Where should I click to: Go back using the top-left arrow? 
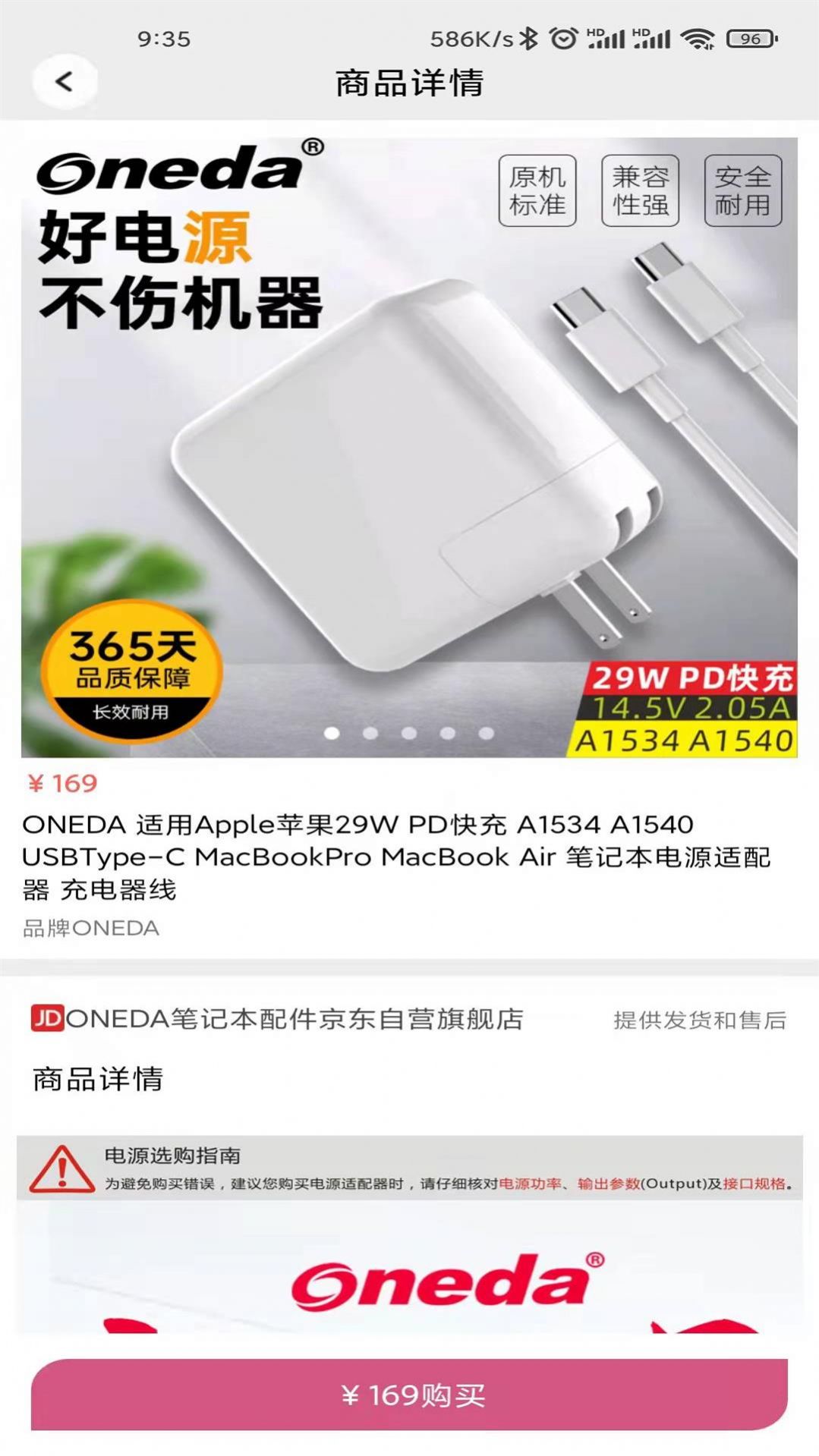tap(65, 82)
